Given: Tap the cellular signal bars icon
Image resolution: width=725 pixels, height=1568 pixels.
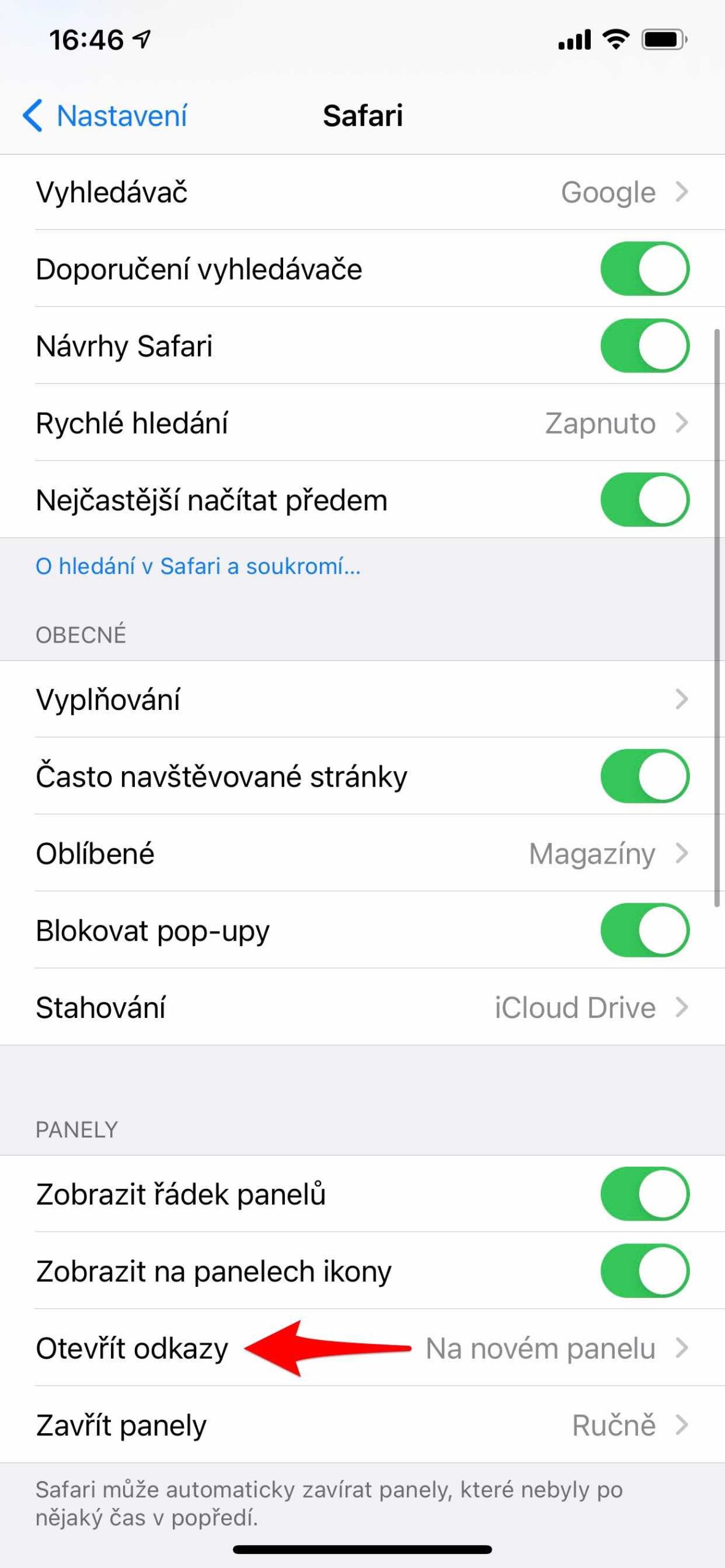Looking at the screenshot, I should tap(575, 39).
